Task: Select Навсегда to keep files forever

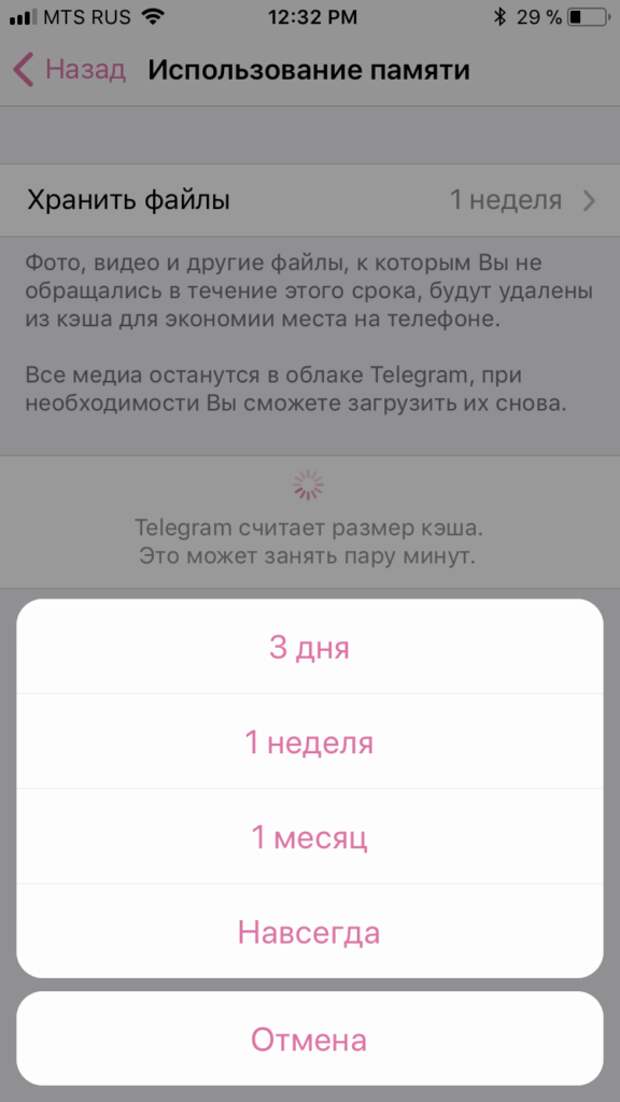Action: 309,931
